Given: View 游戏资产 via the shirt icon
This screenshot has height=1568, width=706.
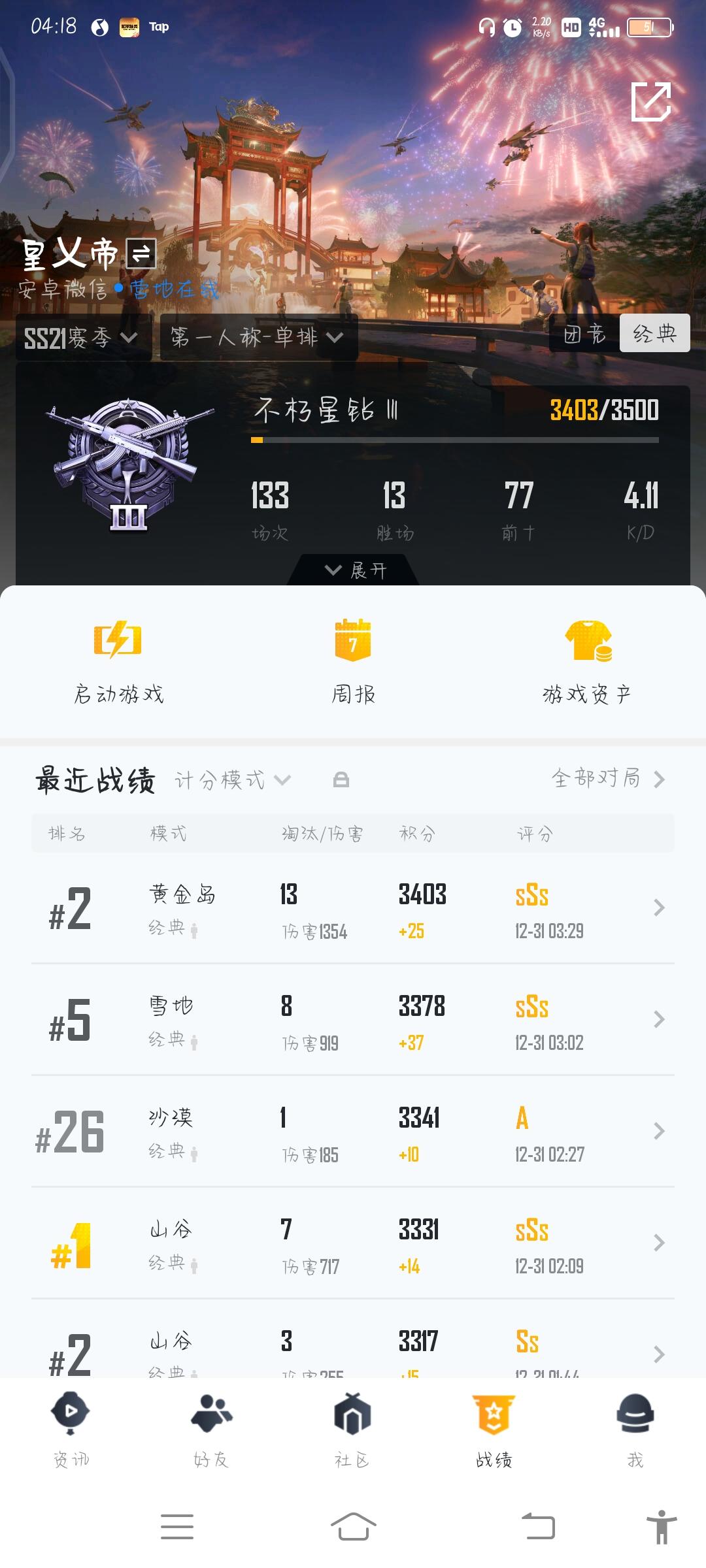Looking at the screenshot, I should [x=587, y=660].
